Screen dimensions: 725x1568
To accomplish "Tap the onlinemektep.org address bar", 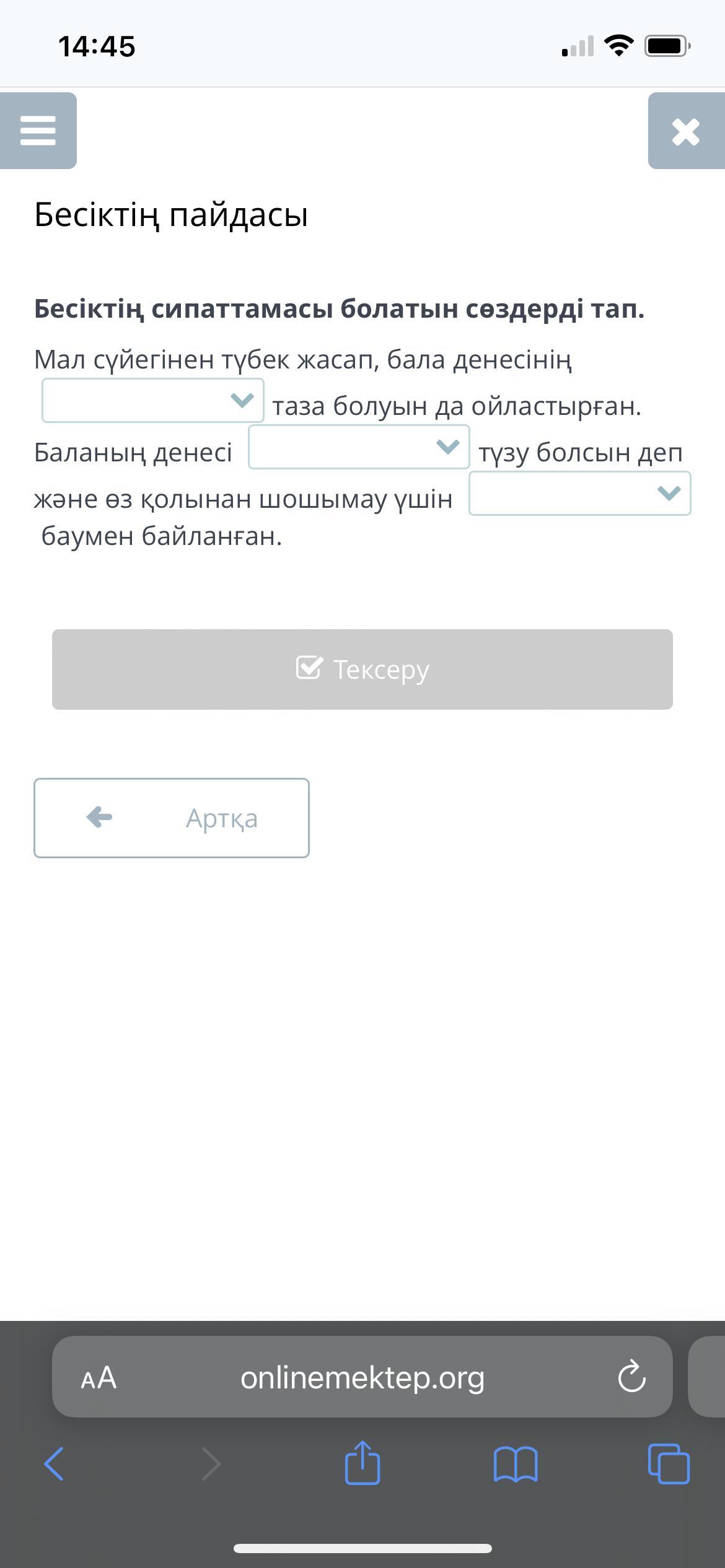I will [x=362, y=1377].
